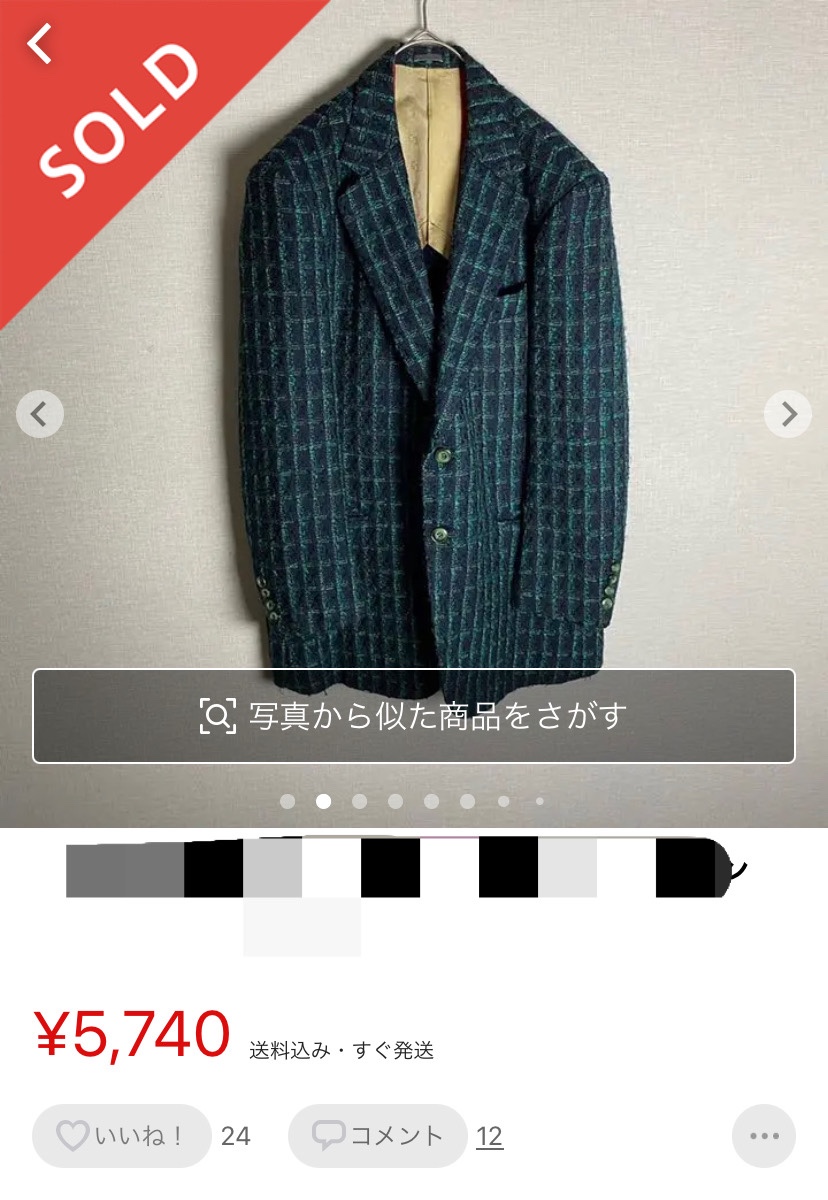Like this item with いいね!

click(121, 1136)
